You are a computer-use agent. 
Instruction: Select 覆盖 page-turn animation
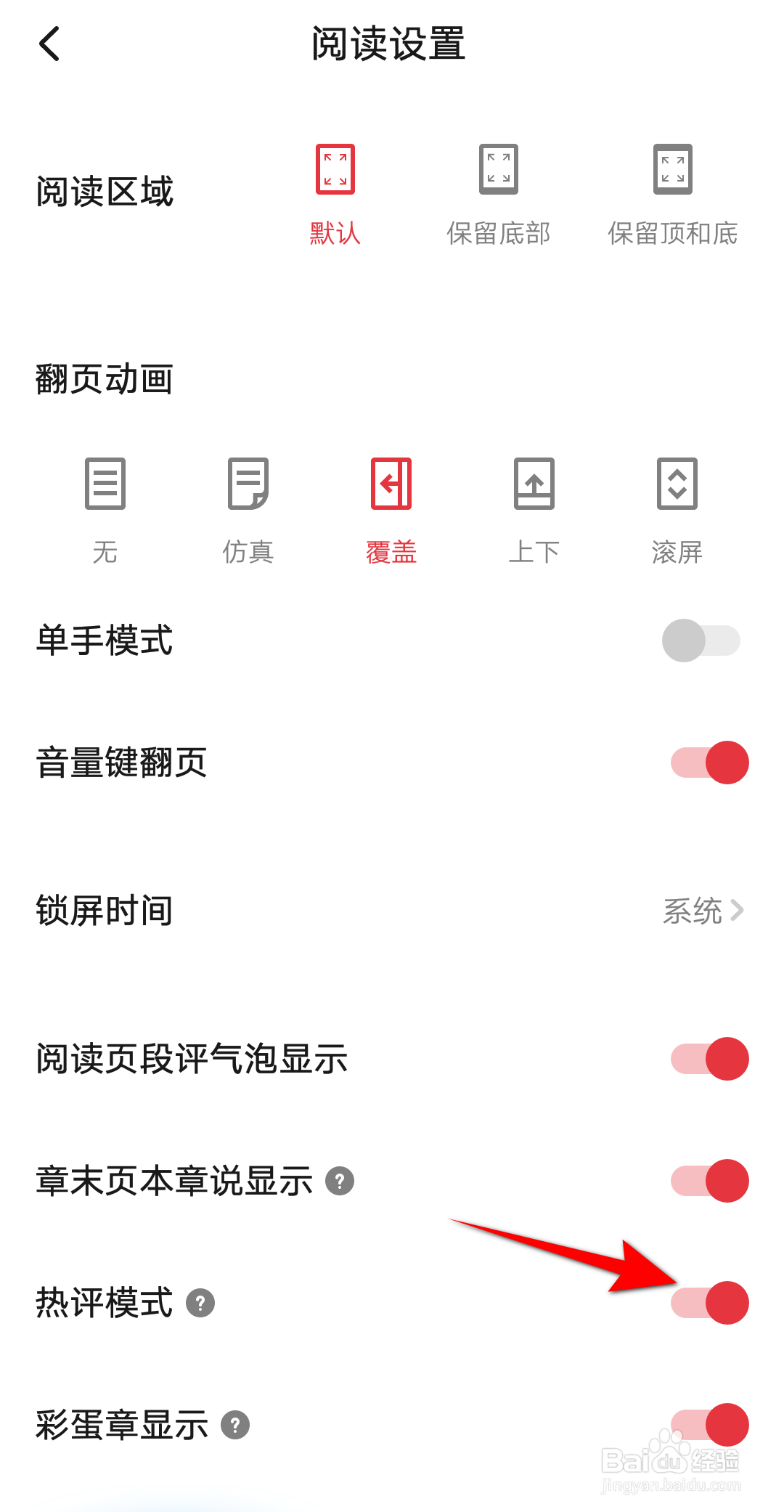point(391,508)
